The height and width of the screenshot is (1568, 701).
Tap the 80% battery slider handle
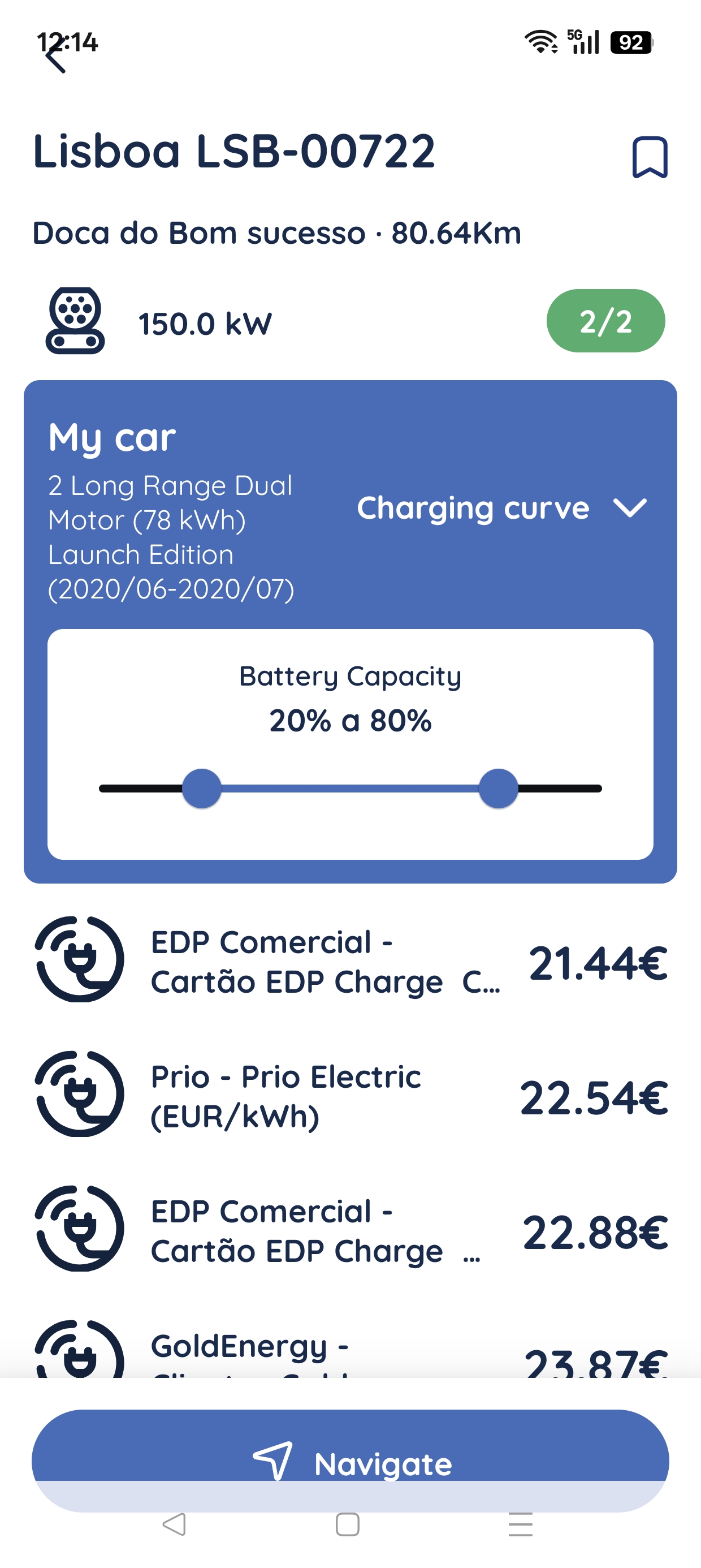pos(499,789)
